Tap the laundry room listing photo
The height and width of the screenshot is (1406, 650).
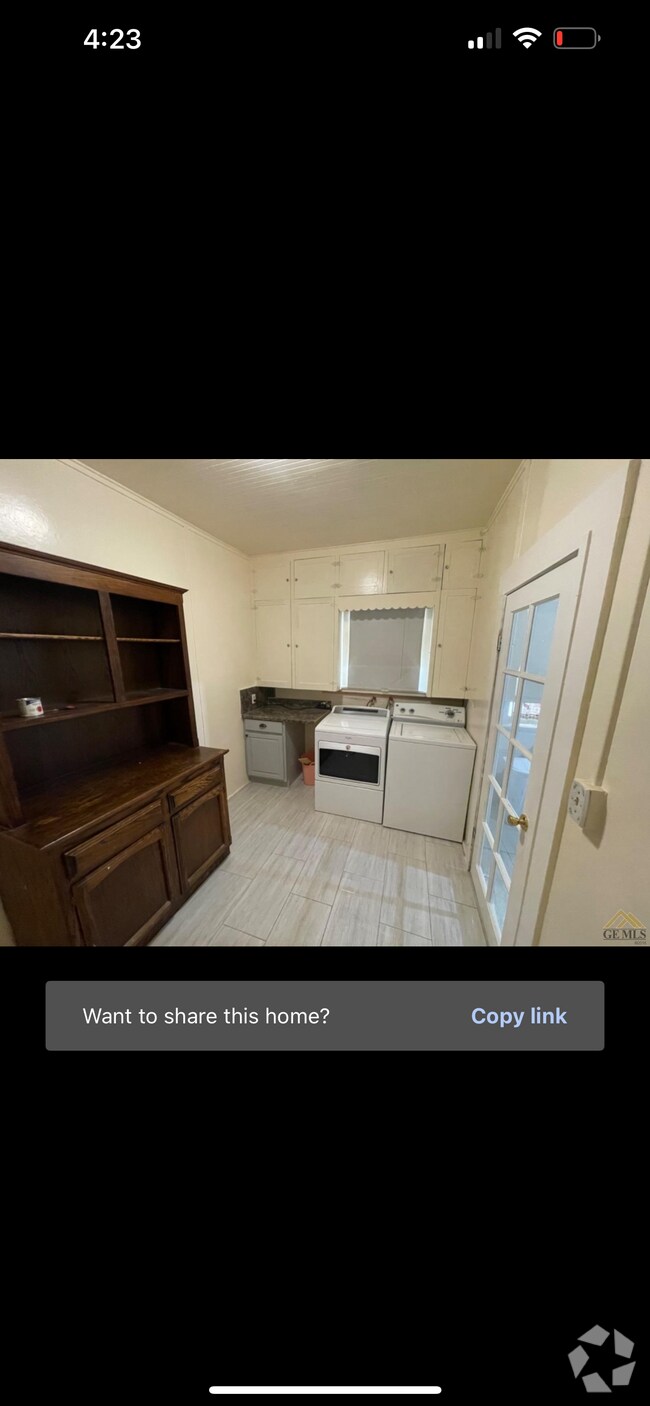click(325, 702)
